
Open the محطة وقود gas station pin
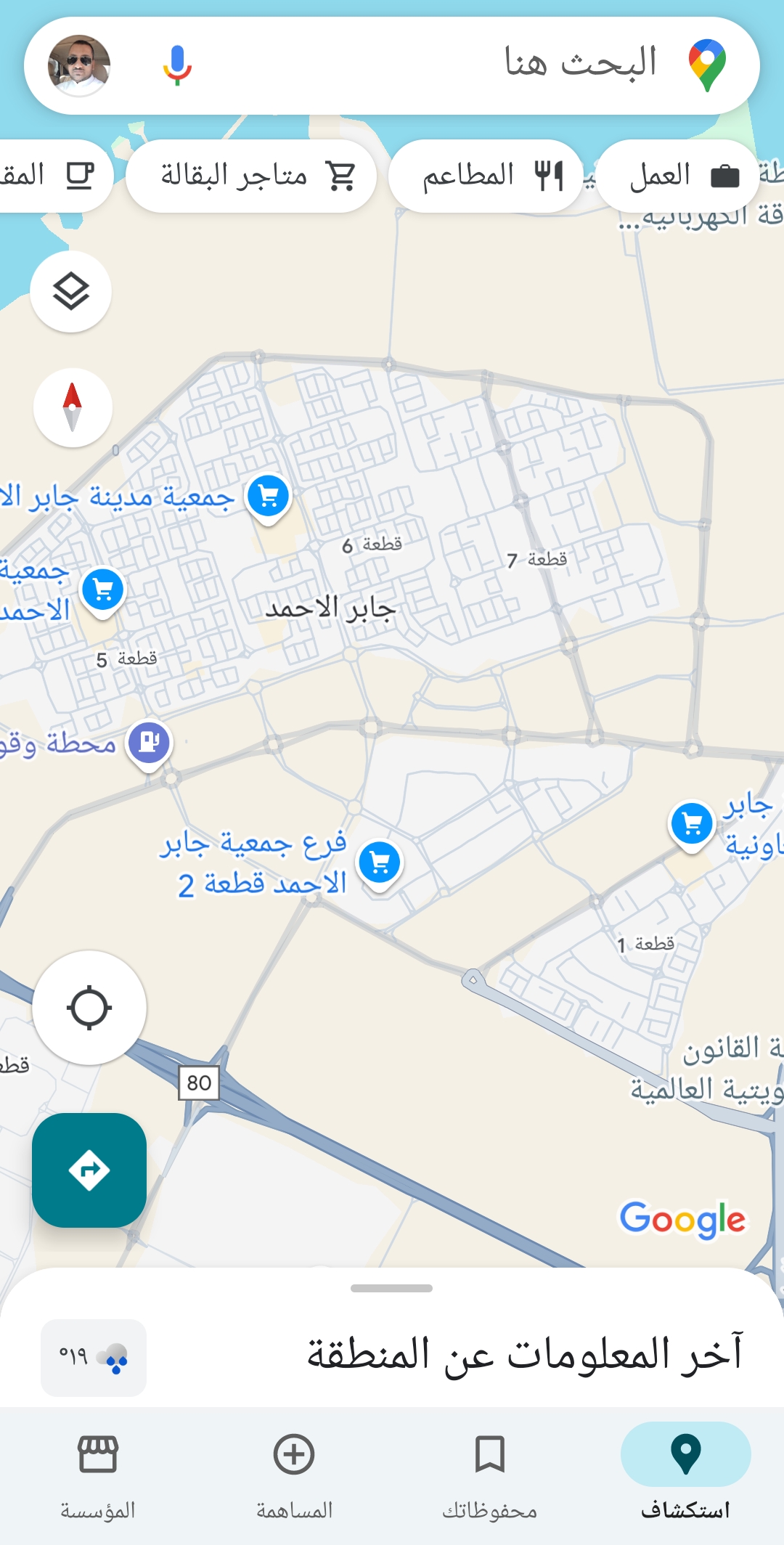[x=150, y=742]
